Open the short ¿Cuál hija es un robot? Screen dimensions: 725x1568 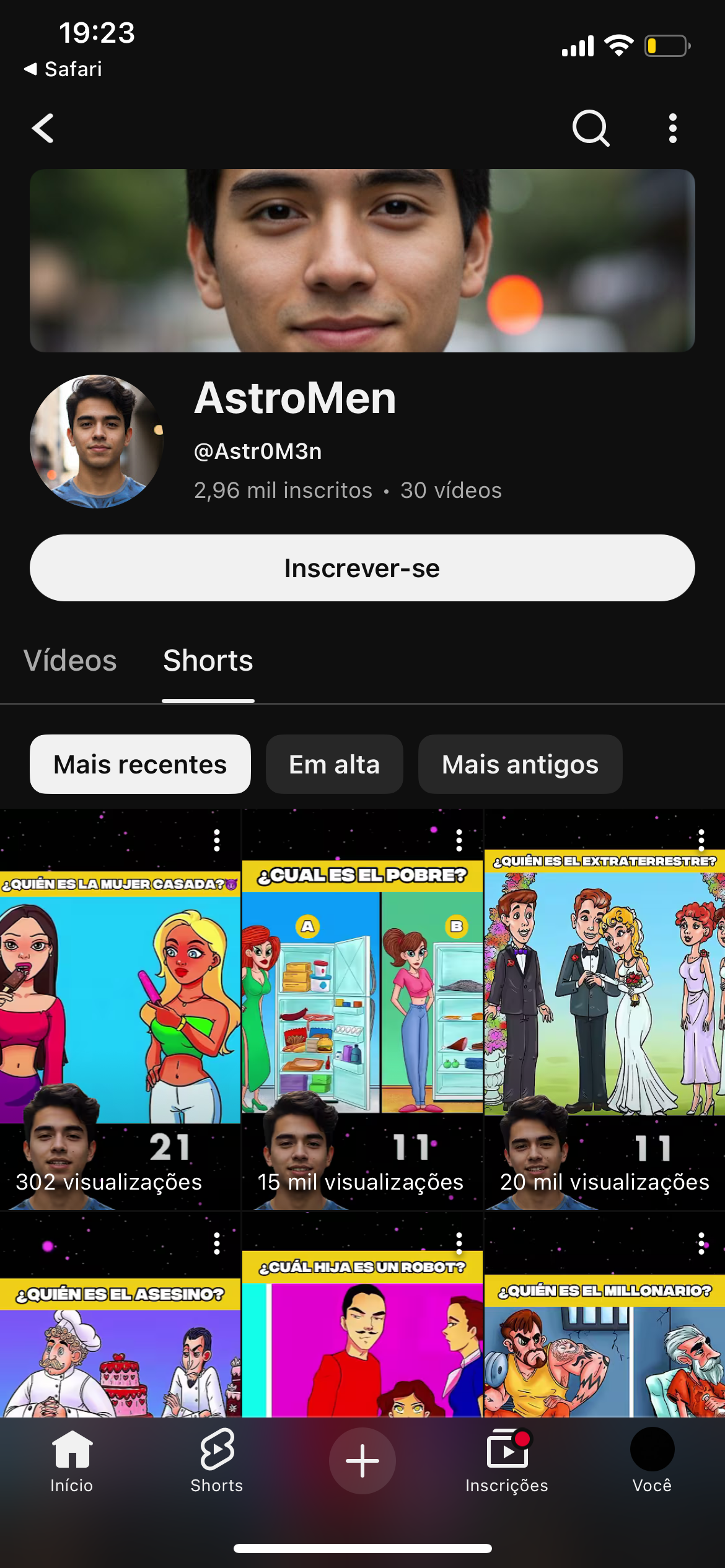tap(362, 1350)
